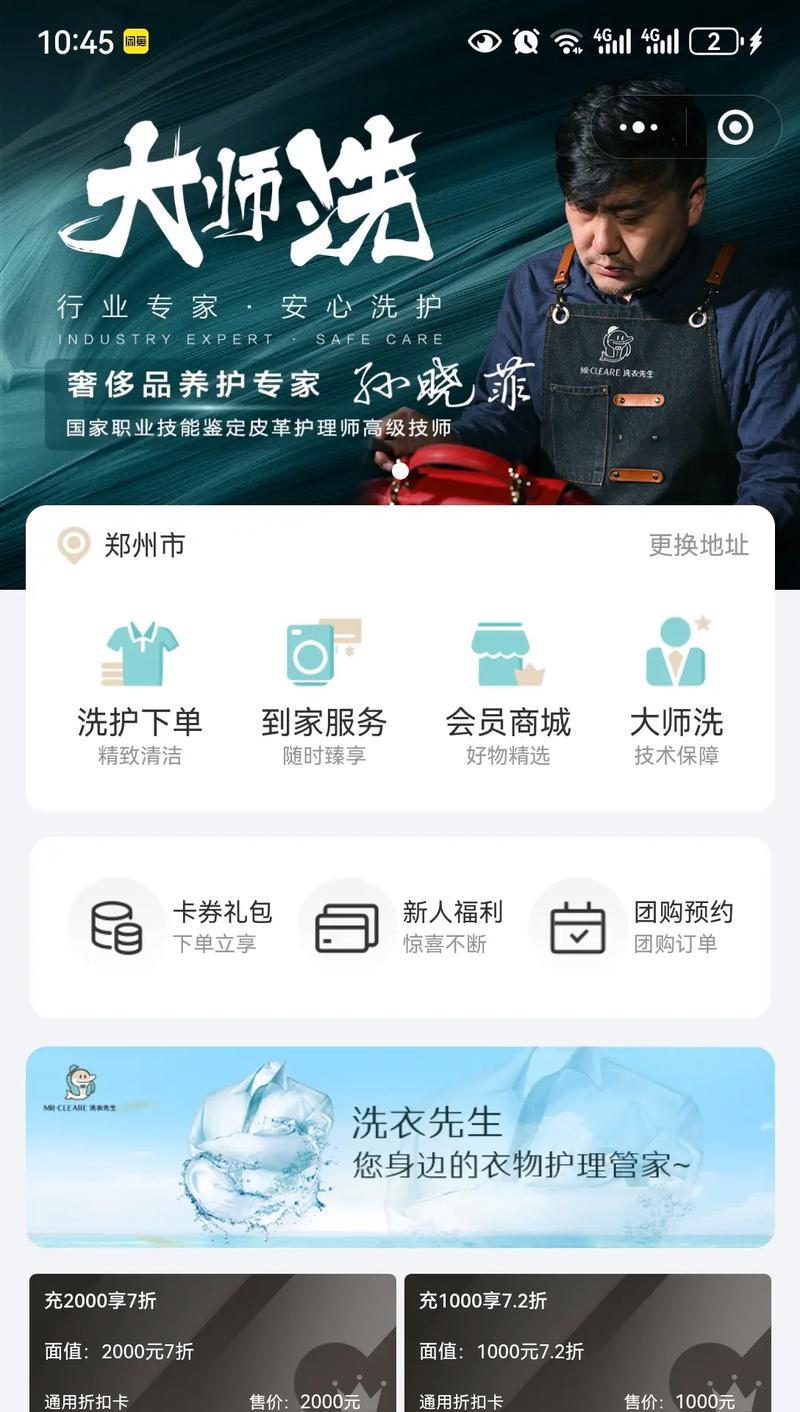Open the 大师洗 技术保障 shortcut
This screenshot has height=1412, width=800.
coord(676,690)
